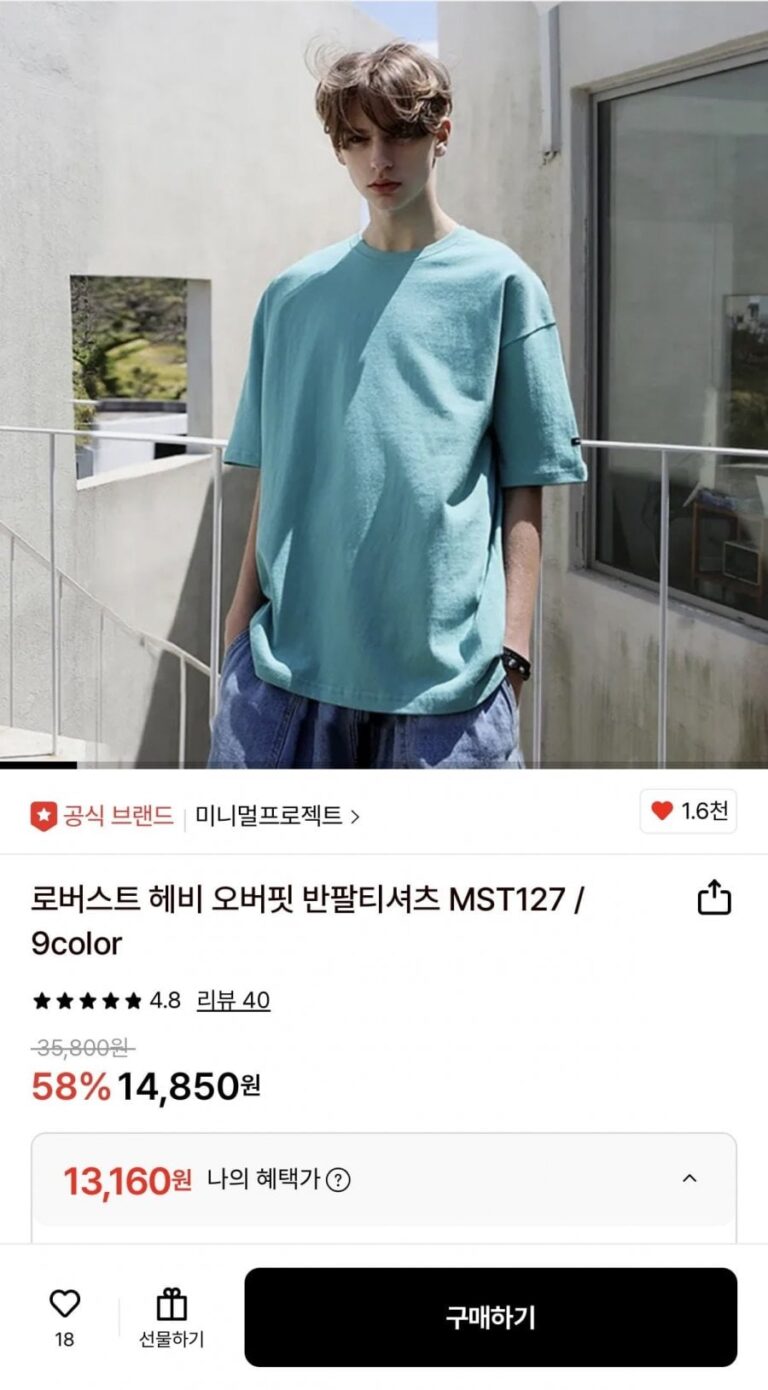Tap 선물하기 to send as gift
This screenshot has height=1390, width=768.
171,1317
